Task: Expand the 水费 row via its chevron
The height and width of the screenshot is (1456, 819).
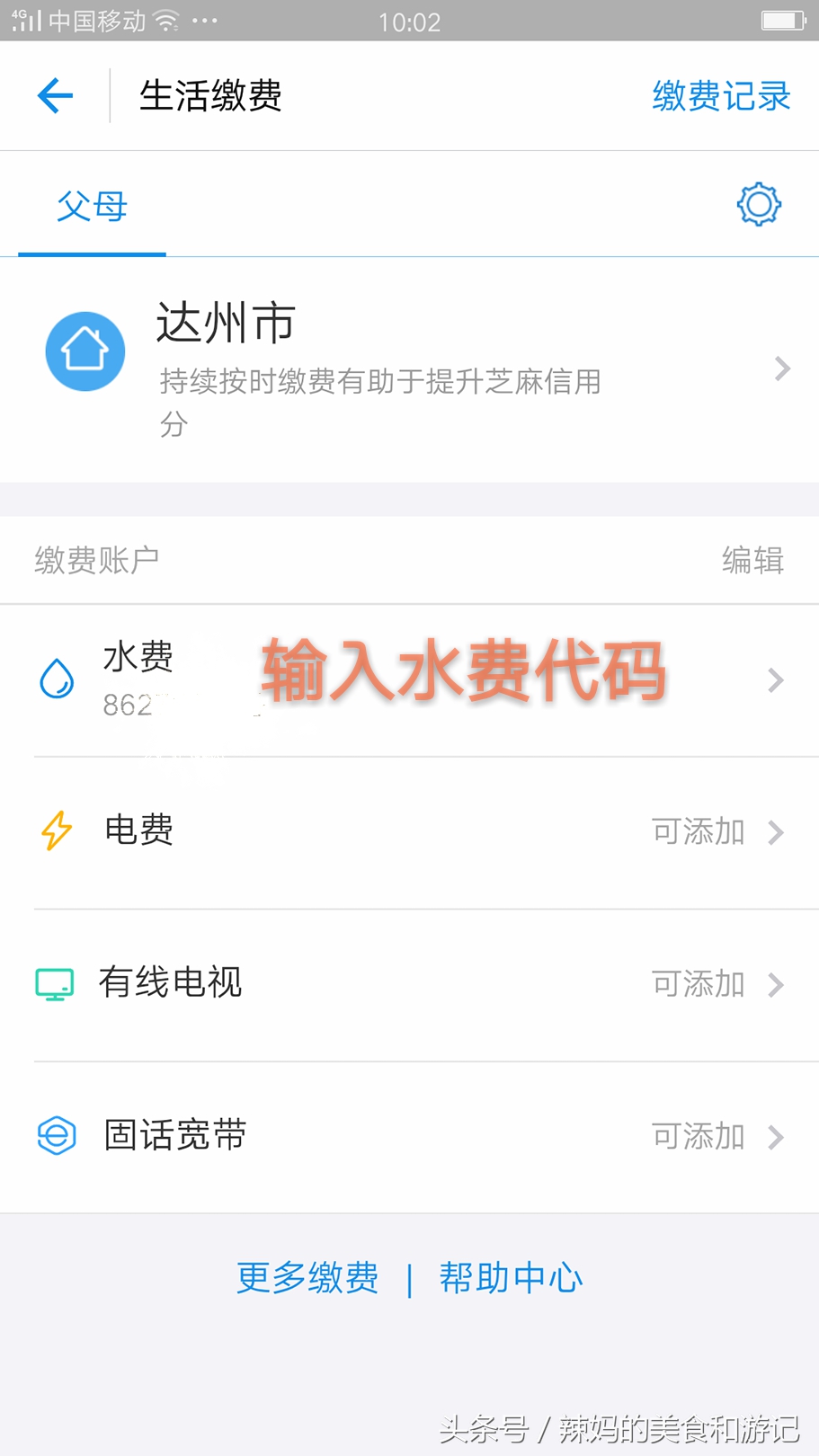Action: [775, 680]
